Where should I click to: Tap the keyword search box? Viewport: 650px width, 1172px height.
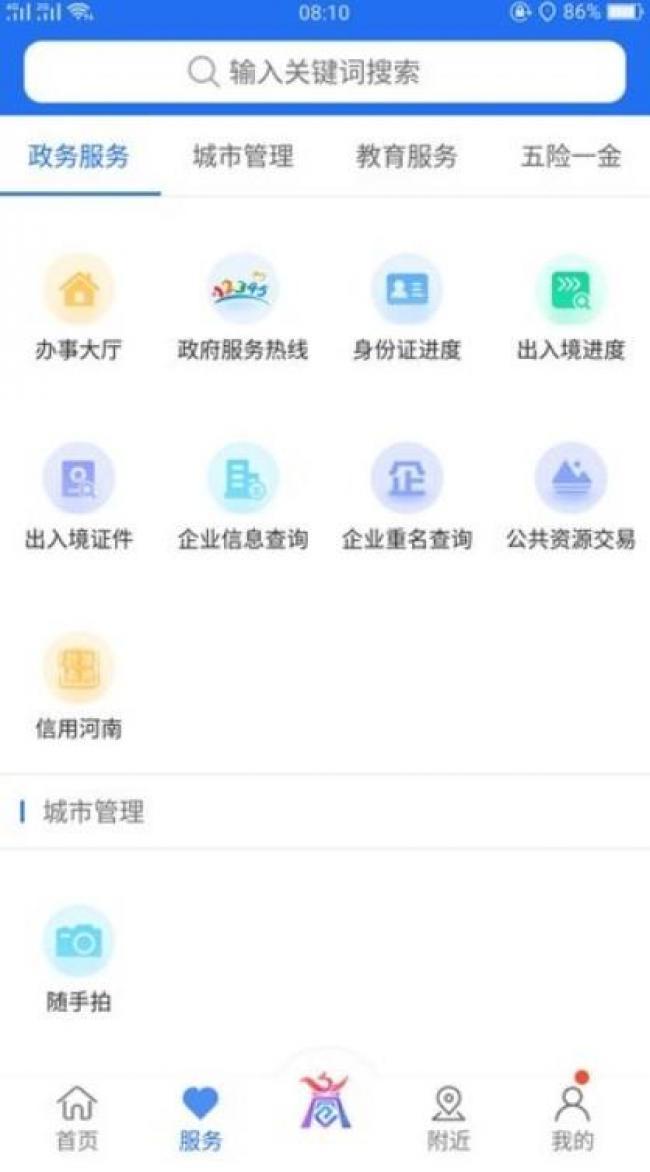324,72
